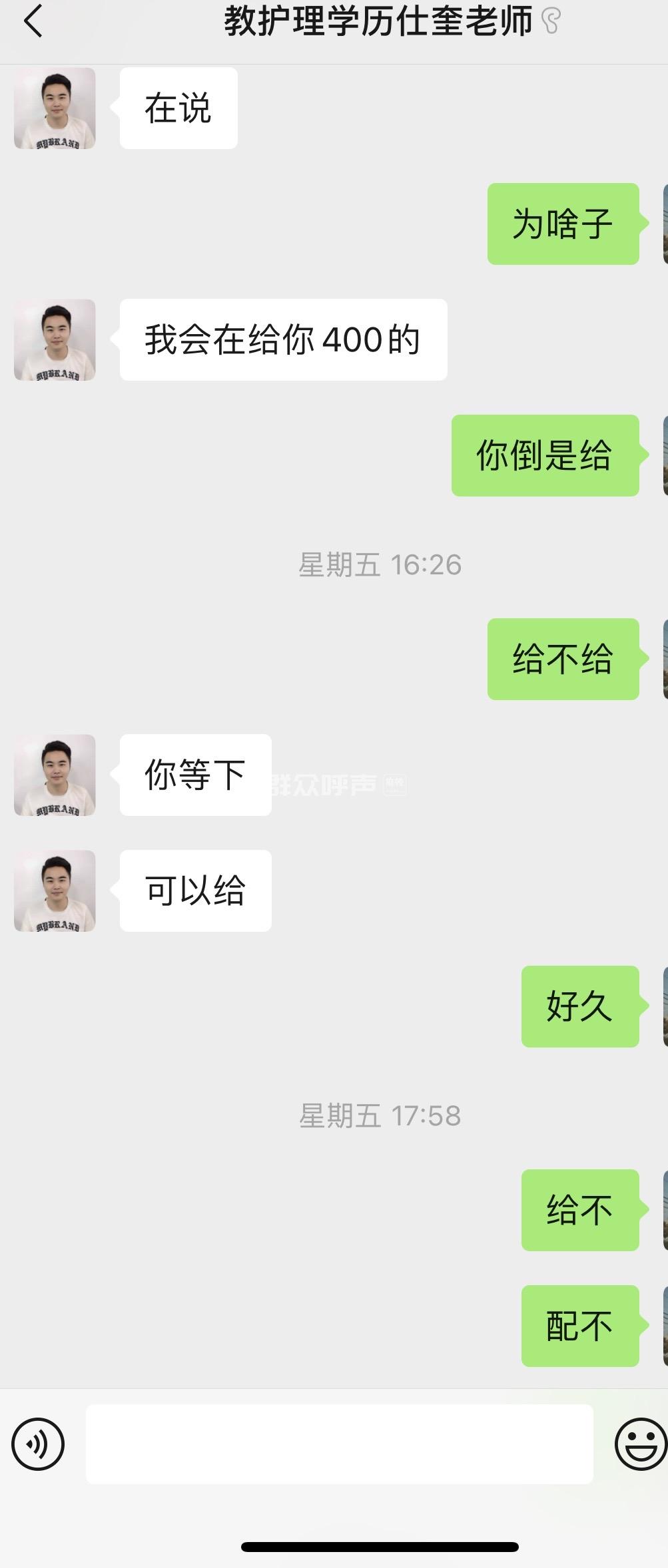The image size is (668, 1568).
Task: Switch to voice message input
Action: [38, 1444]
